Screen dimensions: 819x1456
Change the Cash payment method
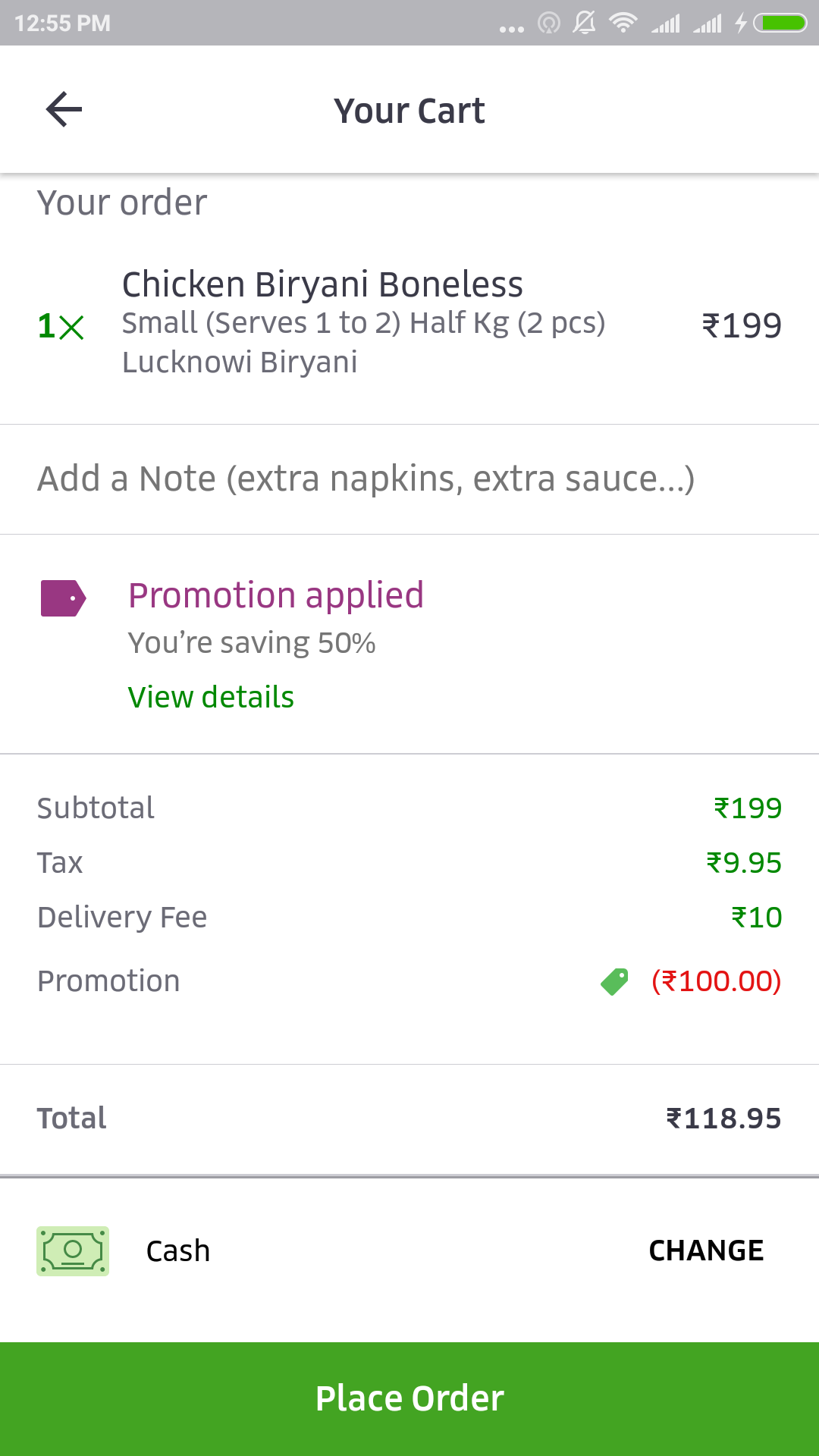(x=706, y=1250)
